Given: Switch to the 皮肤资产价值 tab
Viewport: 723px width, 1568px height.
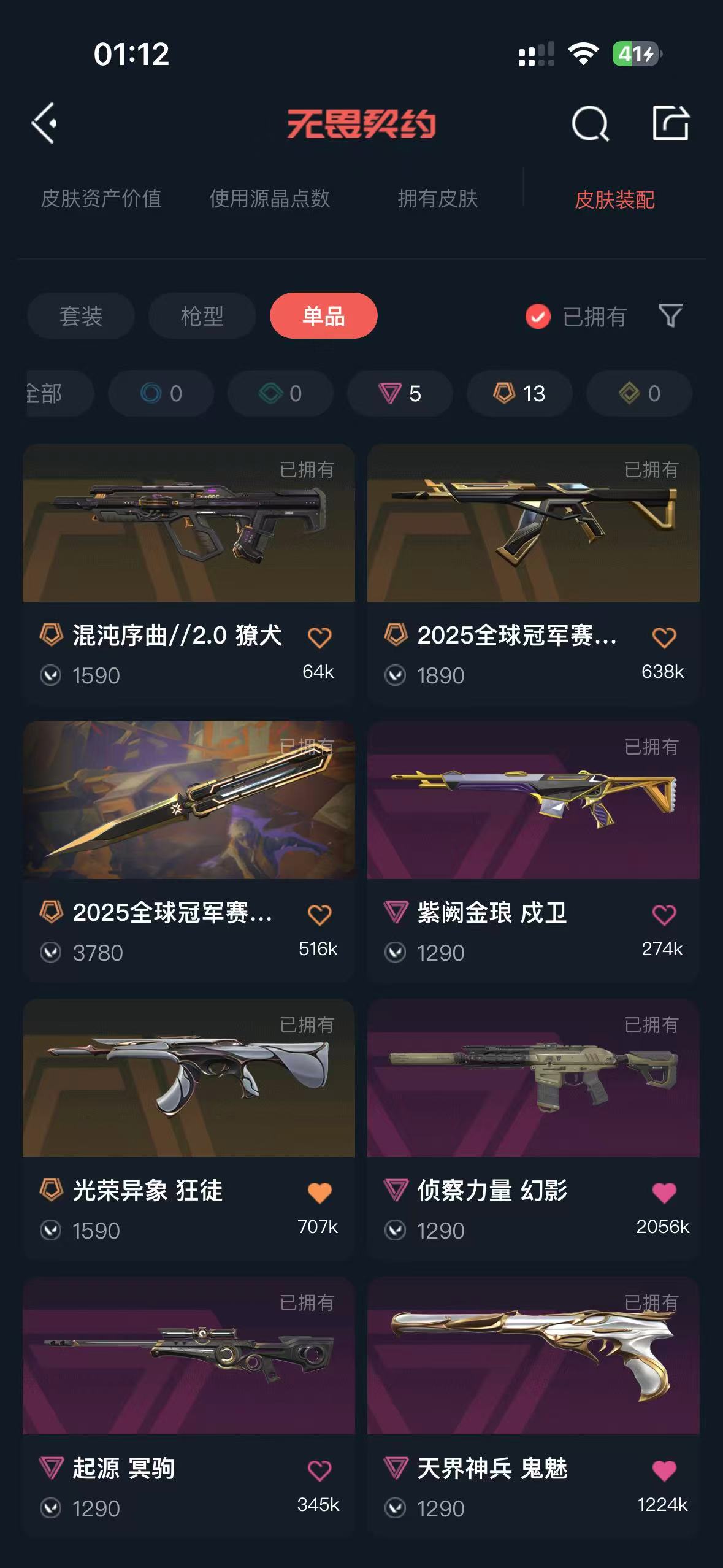Looking at the screenshot, I should 101,199.
